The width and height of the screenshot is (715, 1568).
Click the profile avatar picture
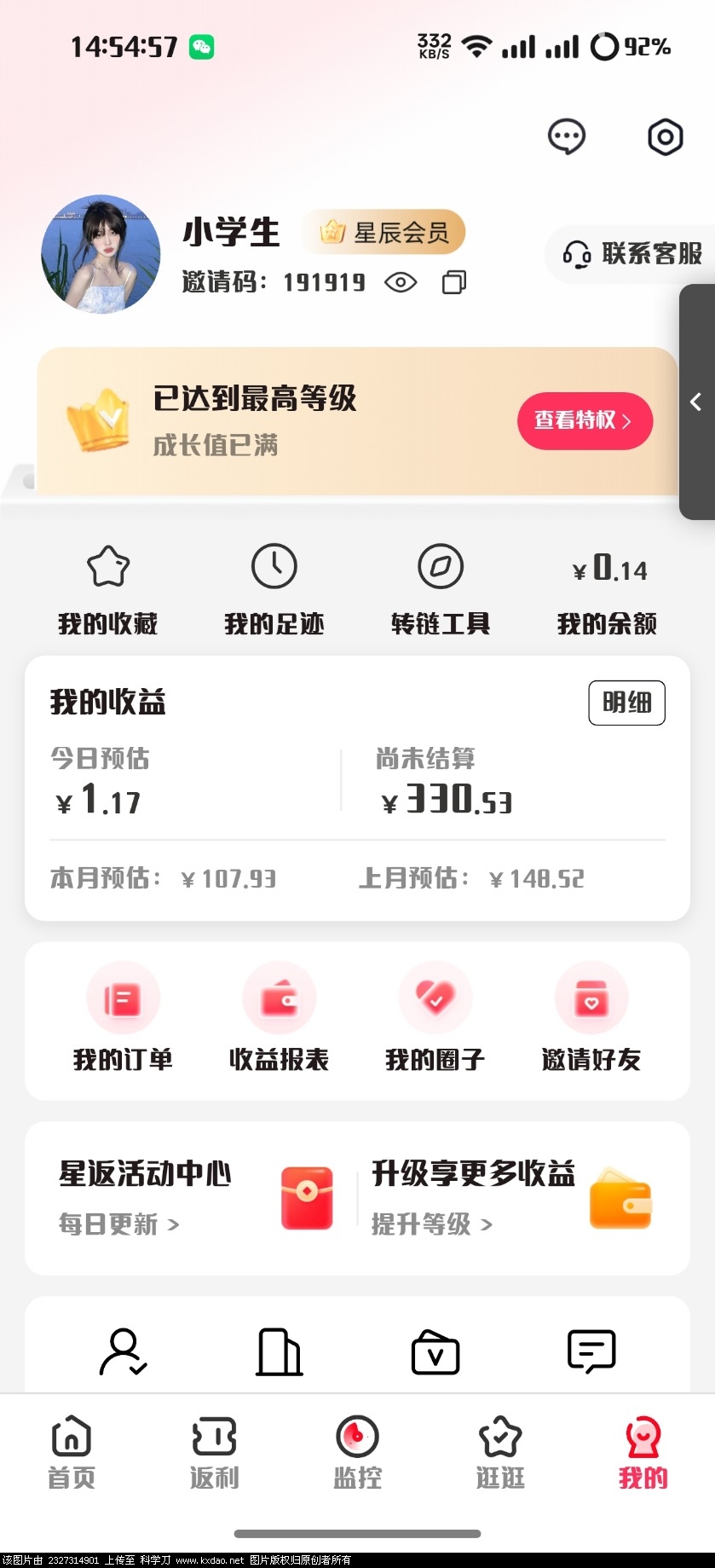pyautogui.click(x=100, y=253)
